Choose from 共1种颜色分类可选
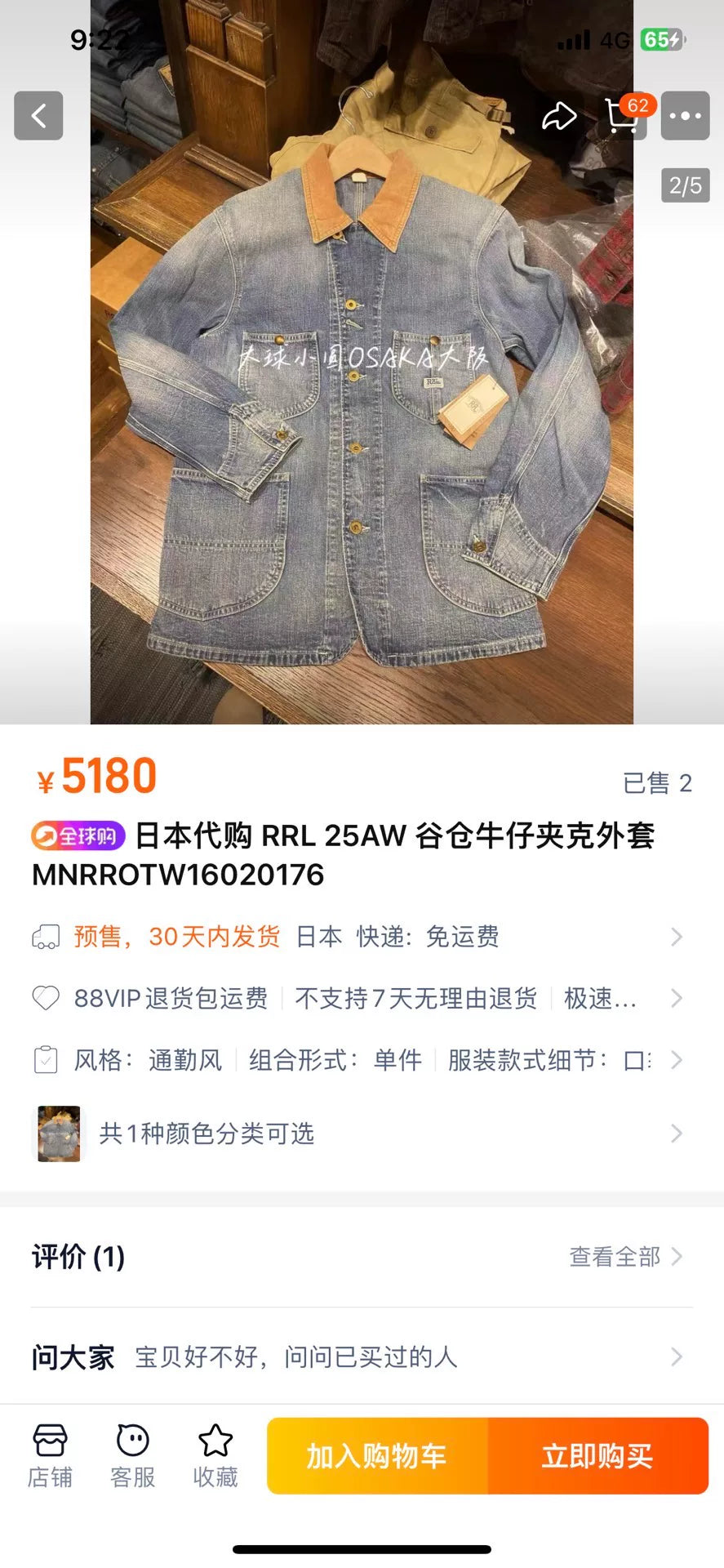The height and width of the screenshot is (1568, 724). [359, 1134]
